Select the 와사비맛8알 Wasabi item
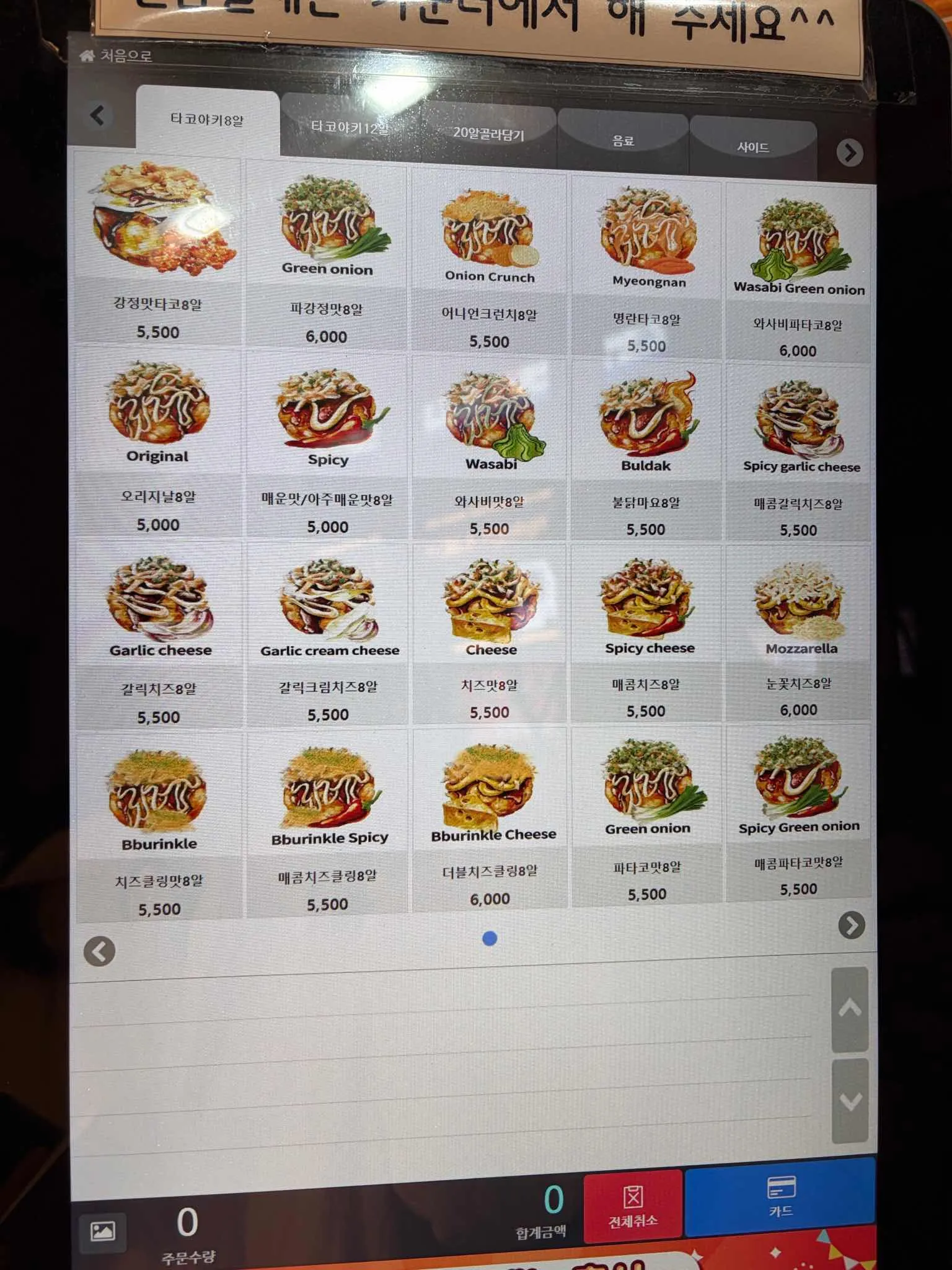The width and height of the screenshot is (952, 1270). point(490,446)
